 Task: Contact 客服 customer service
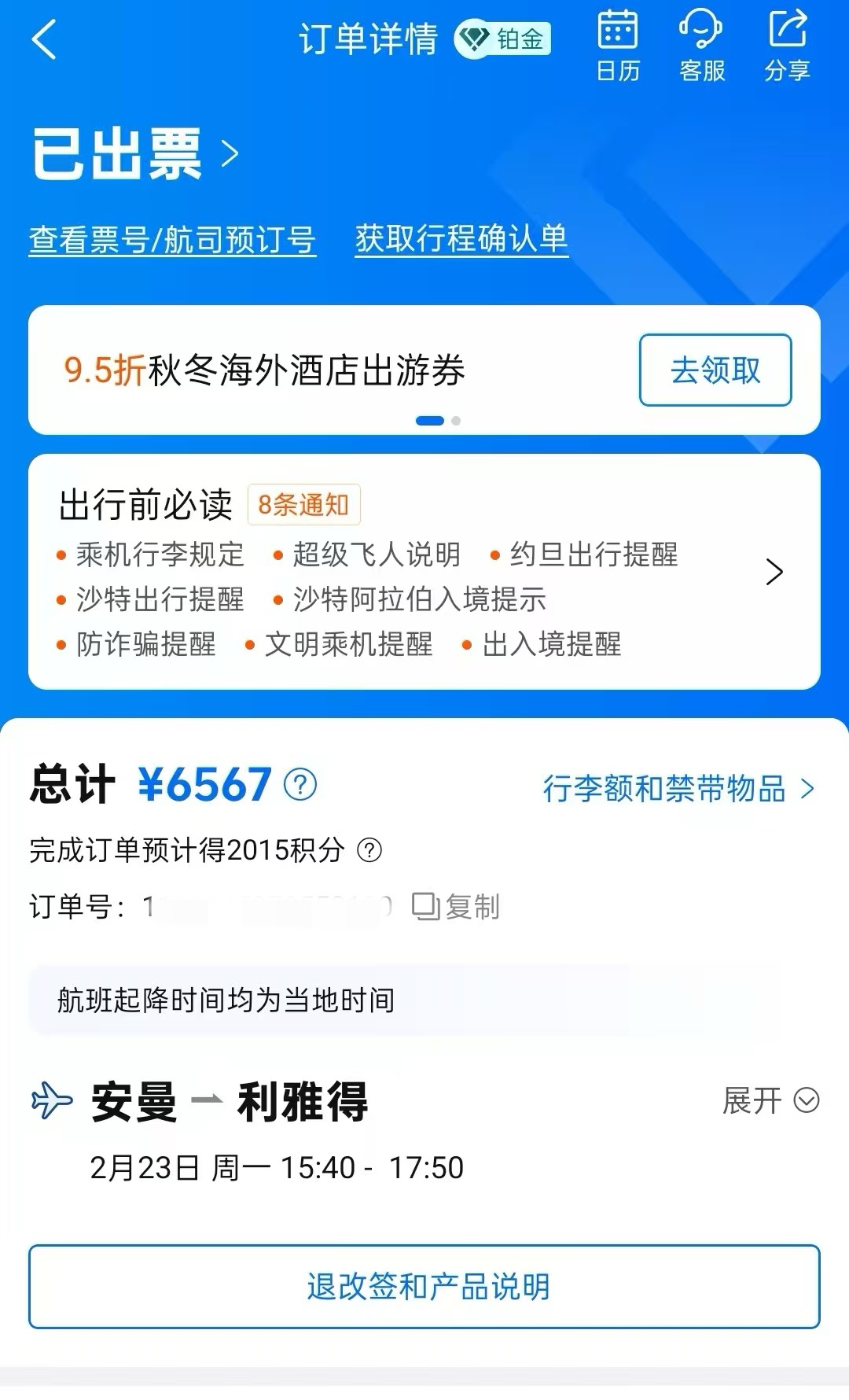click(x=701, y=46)
